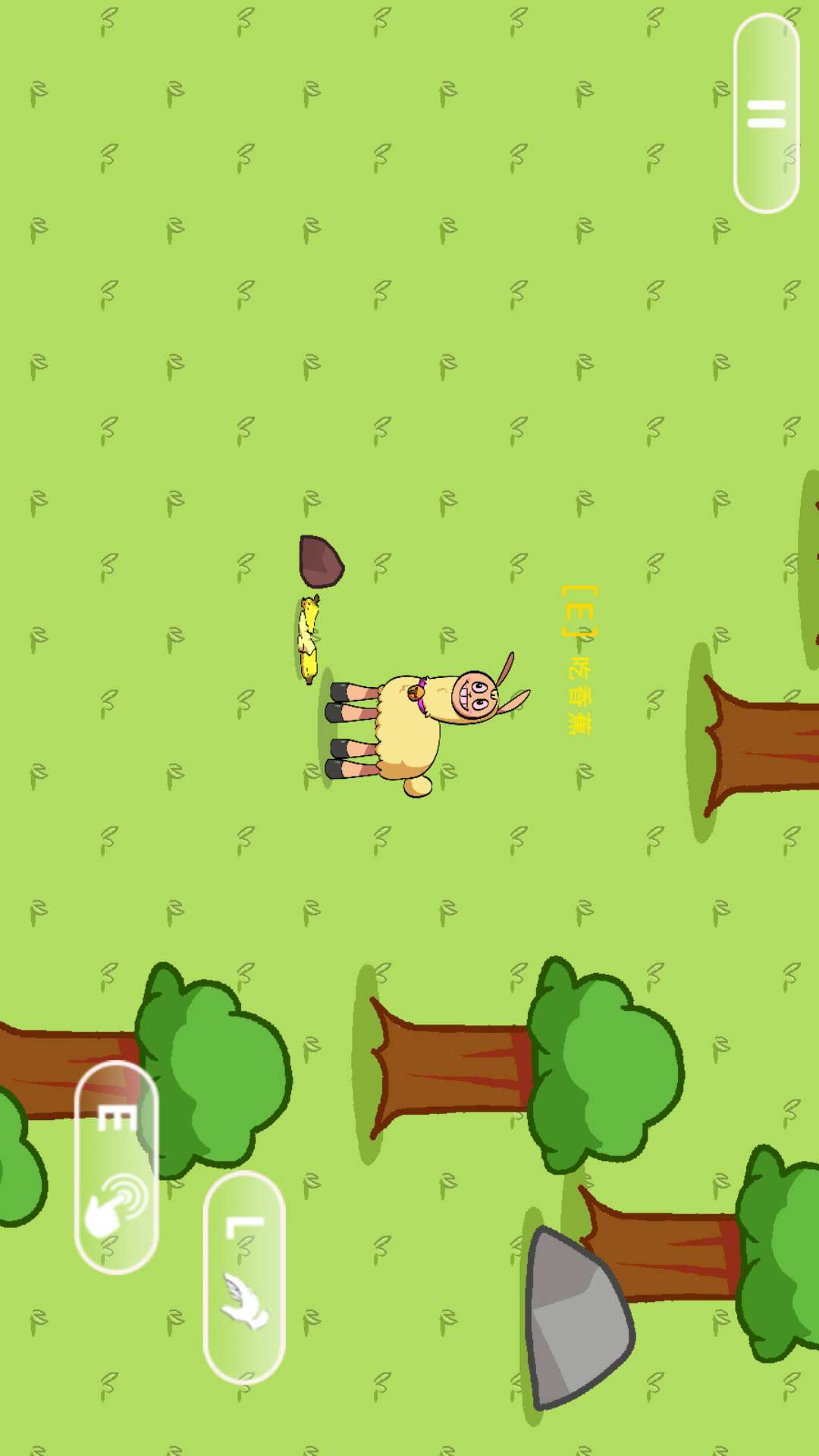Image resolution: width=819 pixels, height=1456 pixels.
Task: Tap the E interact button
Action: pos(116,1168)
